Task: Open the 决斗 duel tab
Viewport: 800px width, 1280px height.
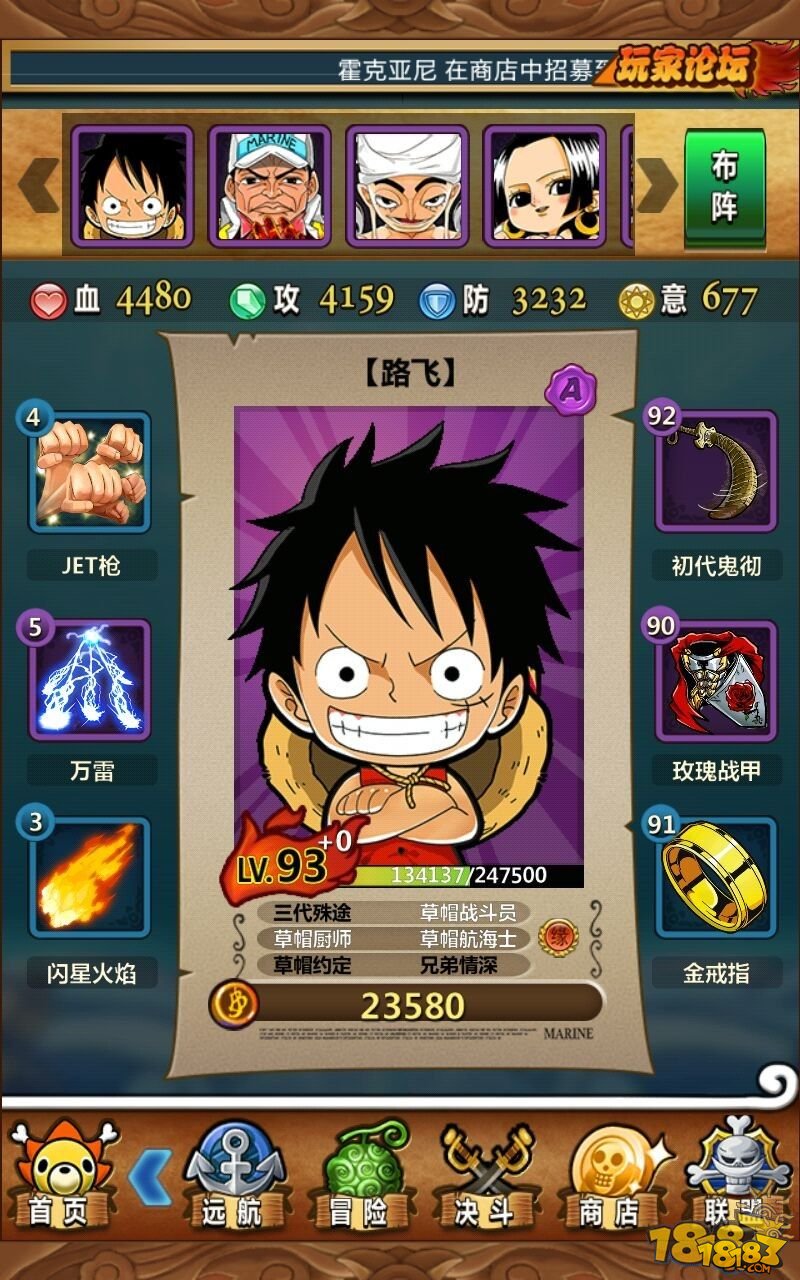Action: 486,1176
